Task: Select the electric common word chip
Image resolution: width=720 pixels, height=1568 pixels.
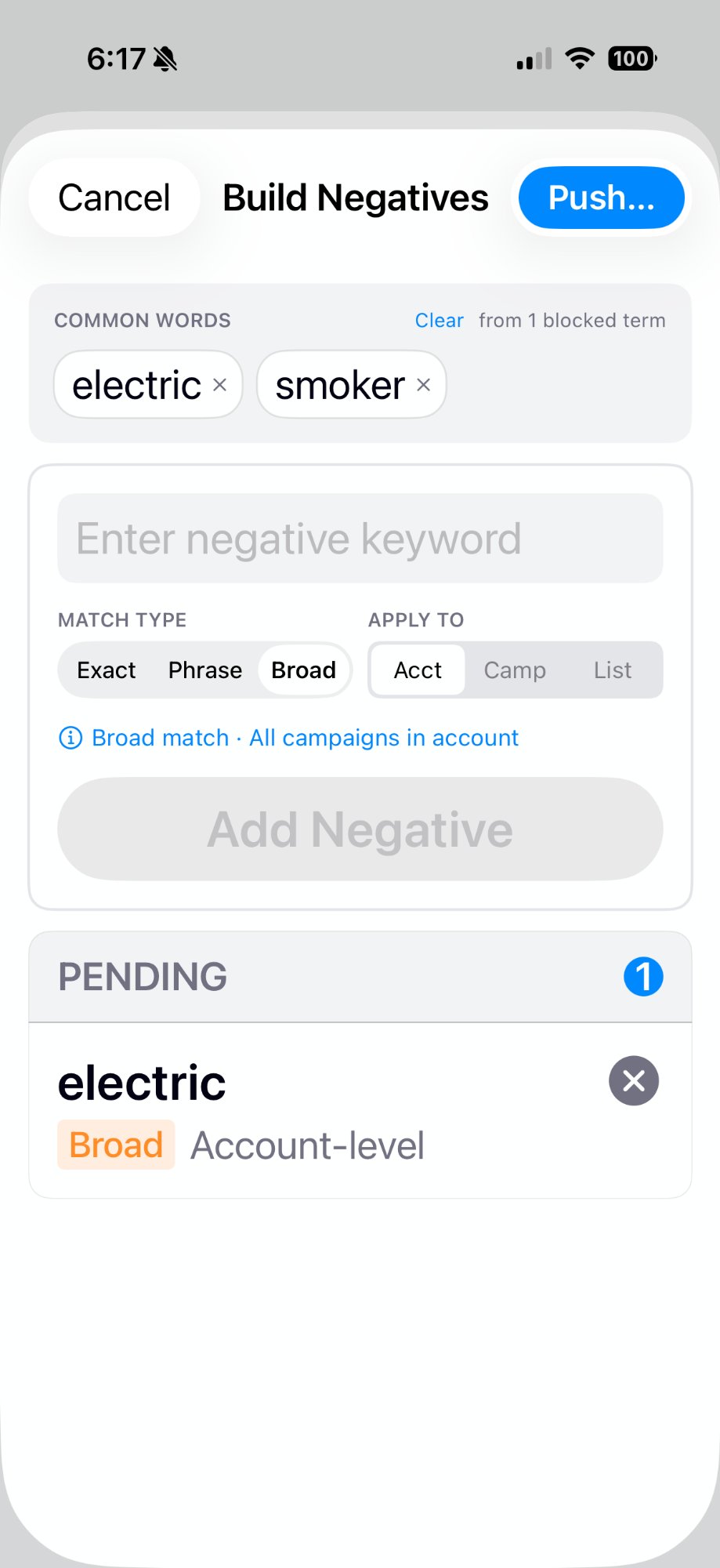Action: click(x=136, y=385)
